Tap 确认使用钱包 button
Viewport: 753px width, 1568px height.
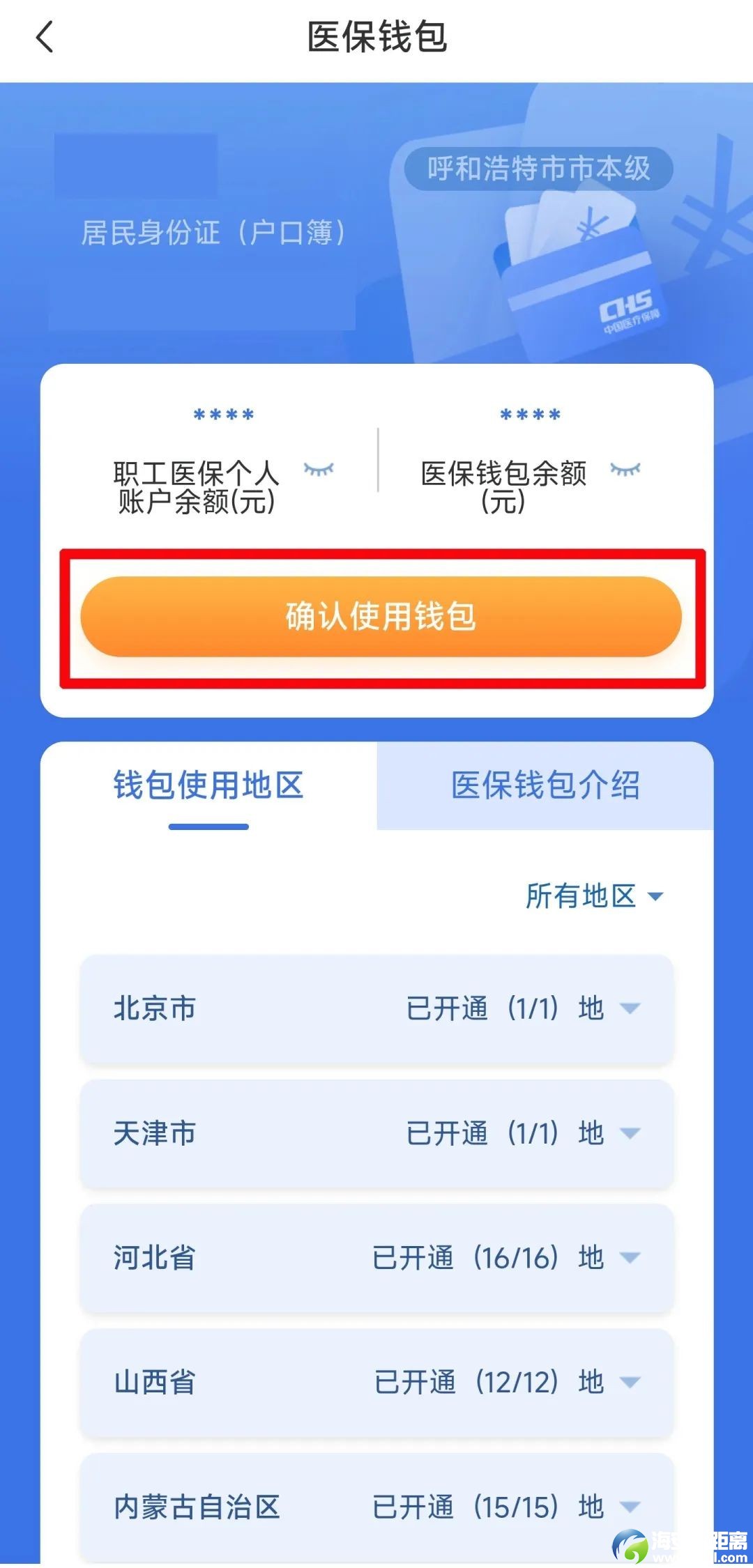(381, 617)
